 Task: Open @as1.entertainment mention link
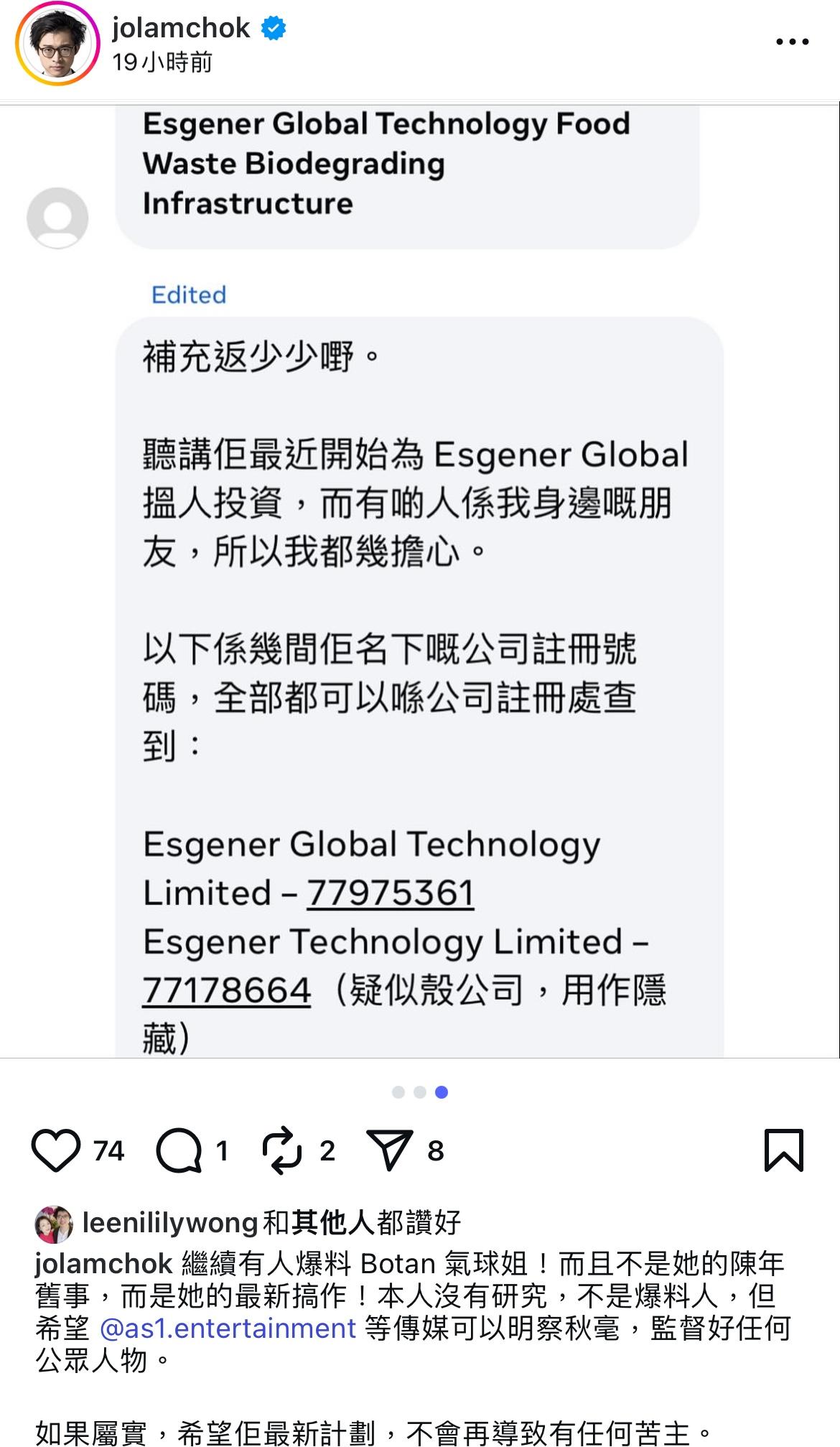point(228,1328)
